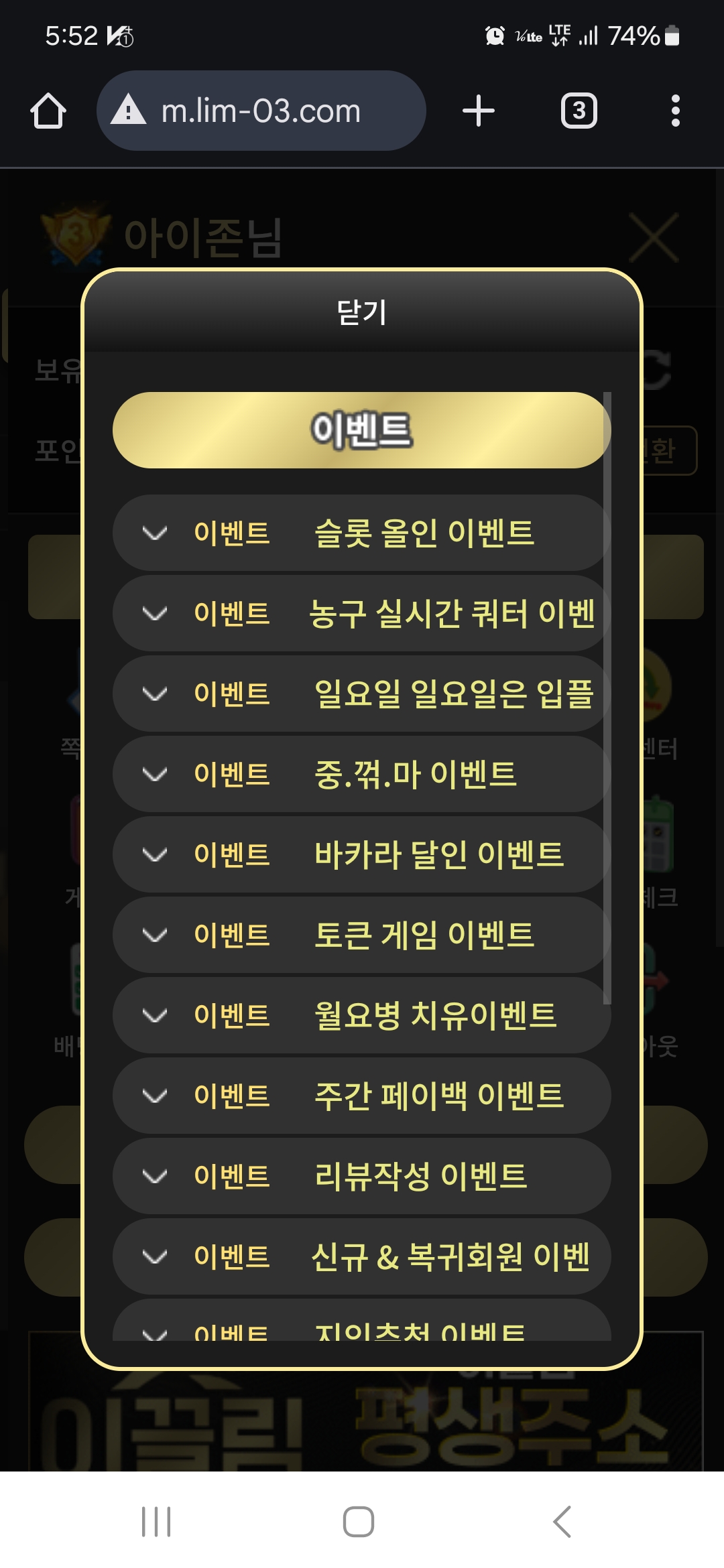Expand the 농구 실시간 쿼터 event row
724x1568 pixels.
point(362,613)
